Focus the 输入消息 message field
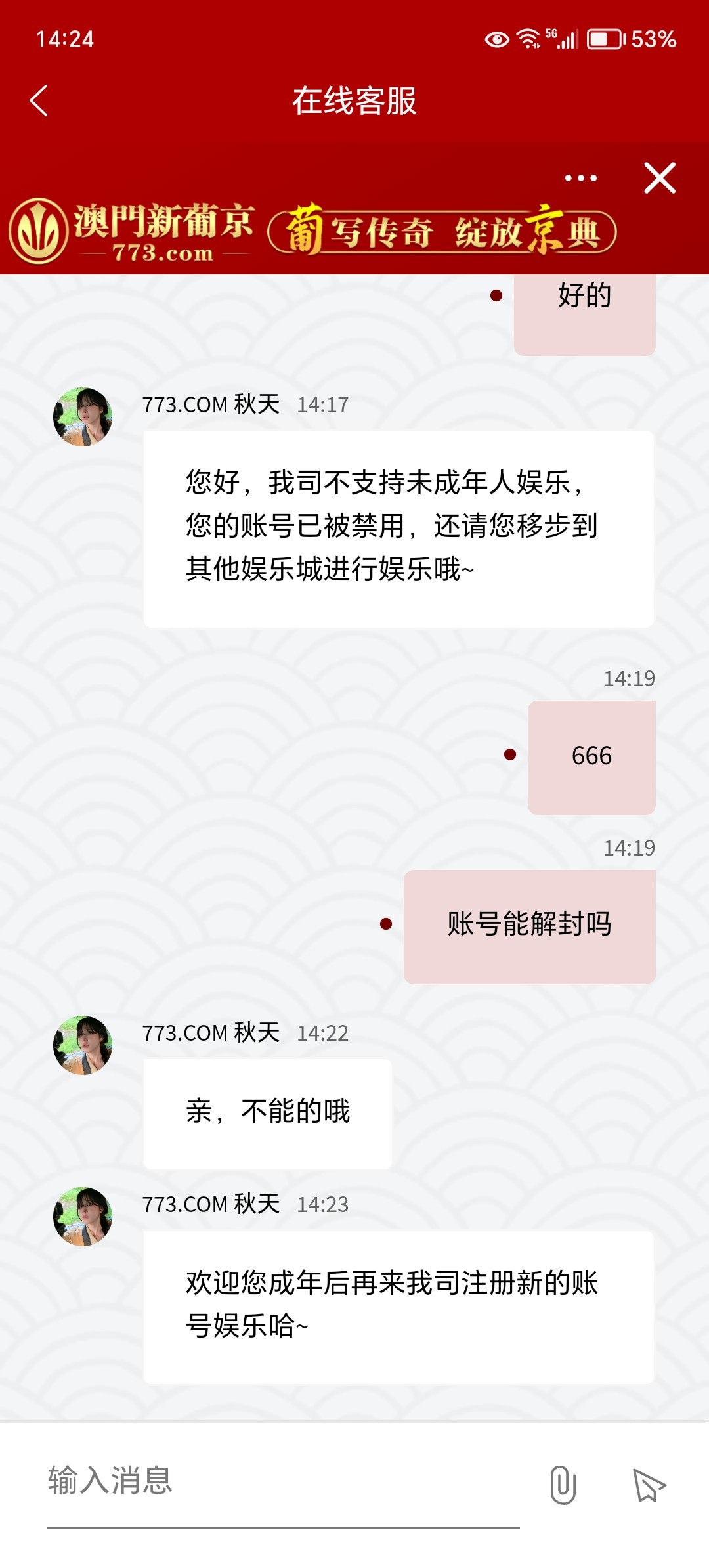Viewport: 709px width, 1568px height. (282, 1481)
